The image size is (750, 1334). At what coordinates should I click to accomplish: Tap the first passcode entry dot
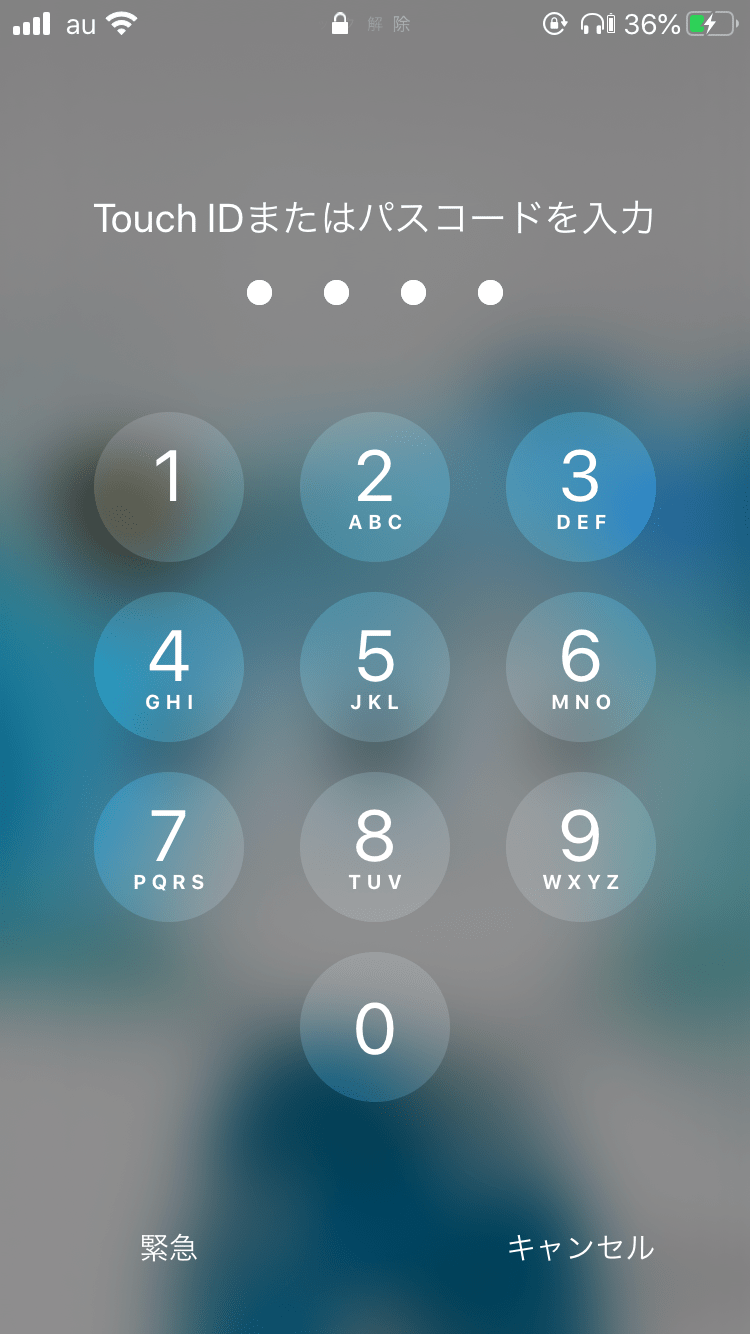(260, 292)
